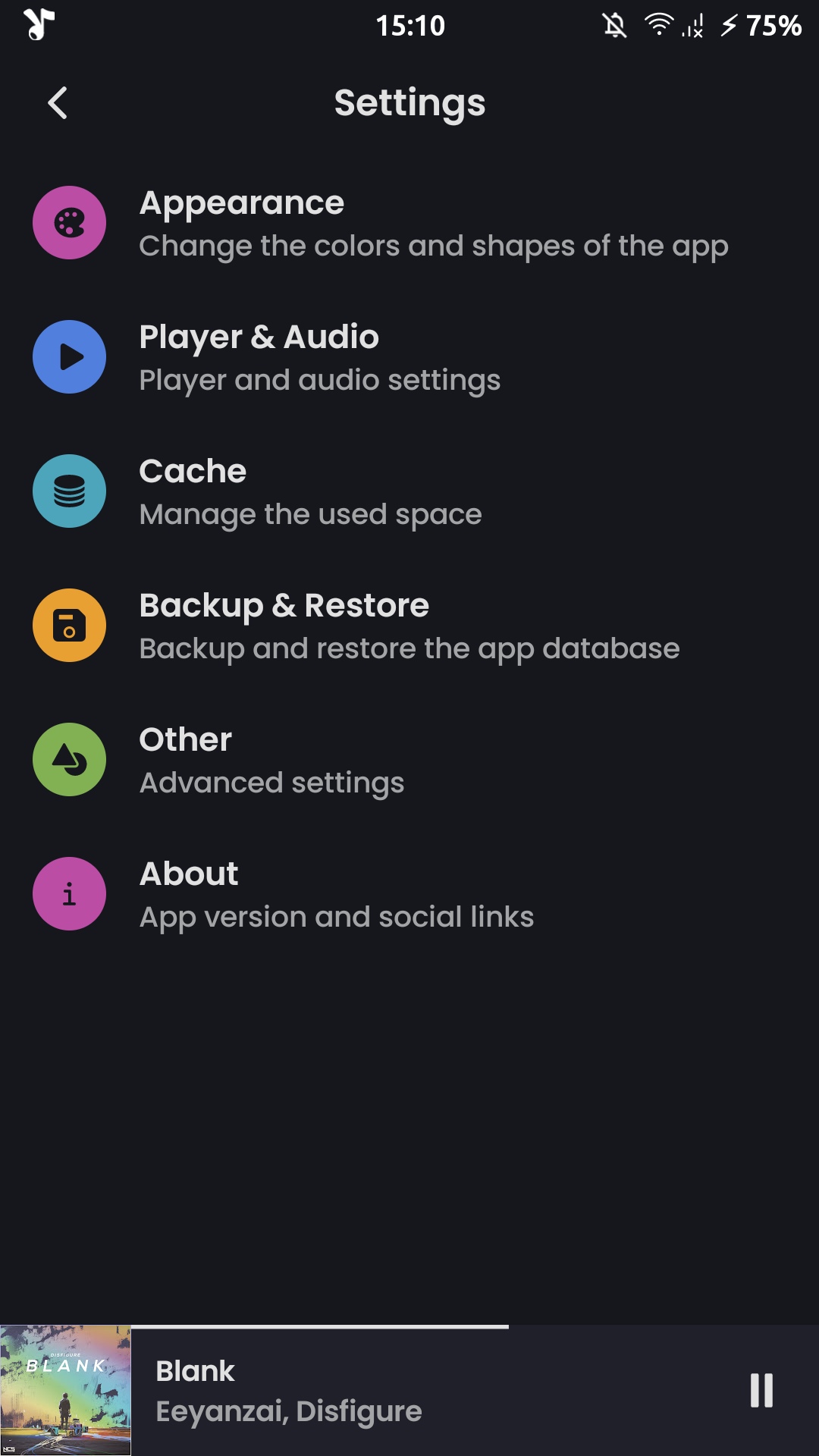Open Appearance settings
Viewport: 819px width, 1456px height.
(409, 223)
